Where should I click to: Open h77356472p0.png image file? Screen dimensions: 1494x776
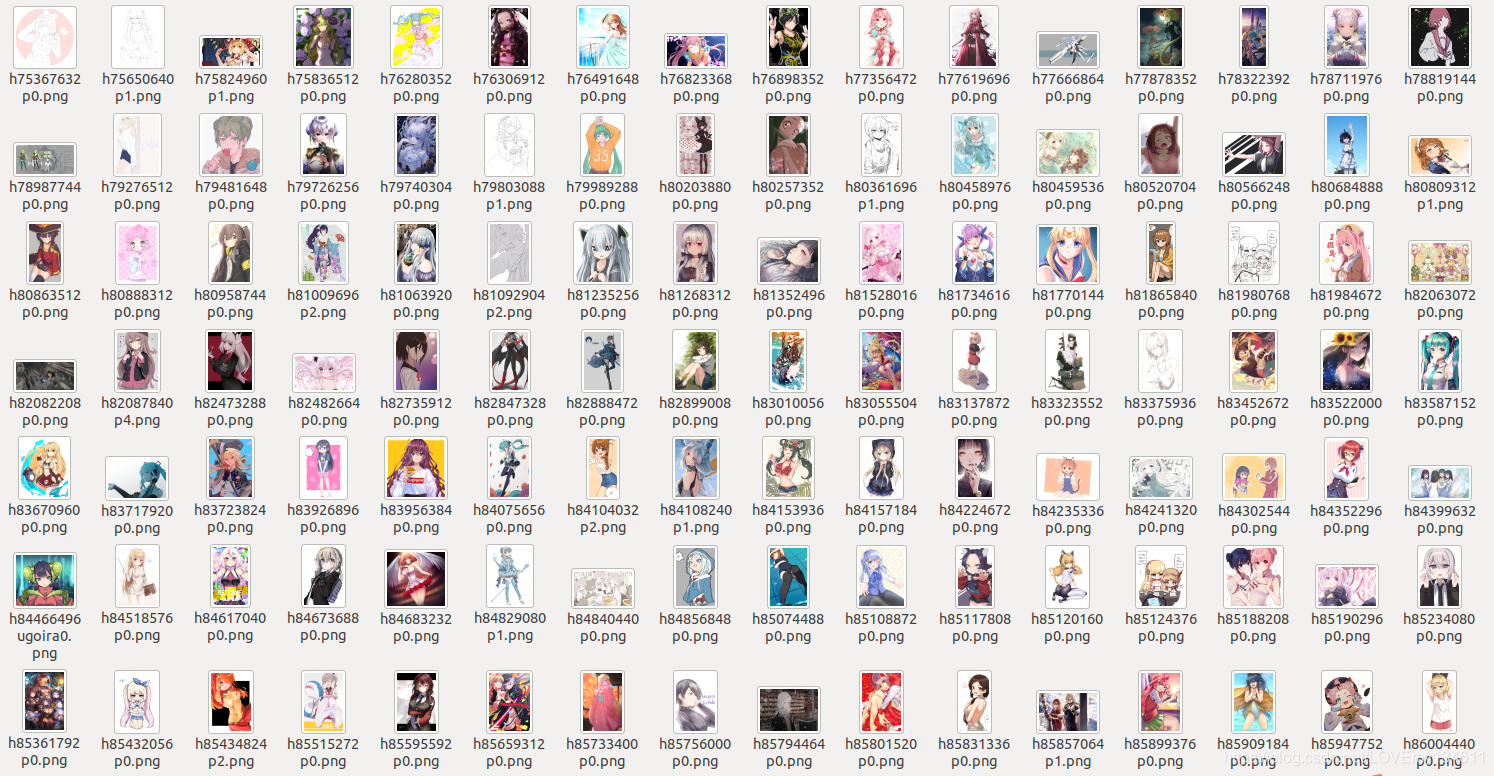point(881,37)
